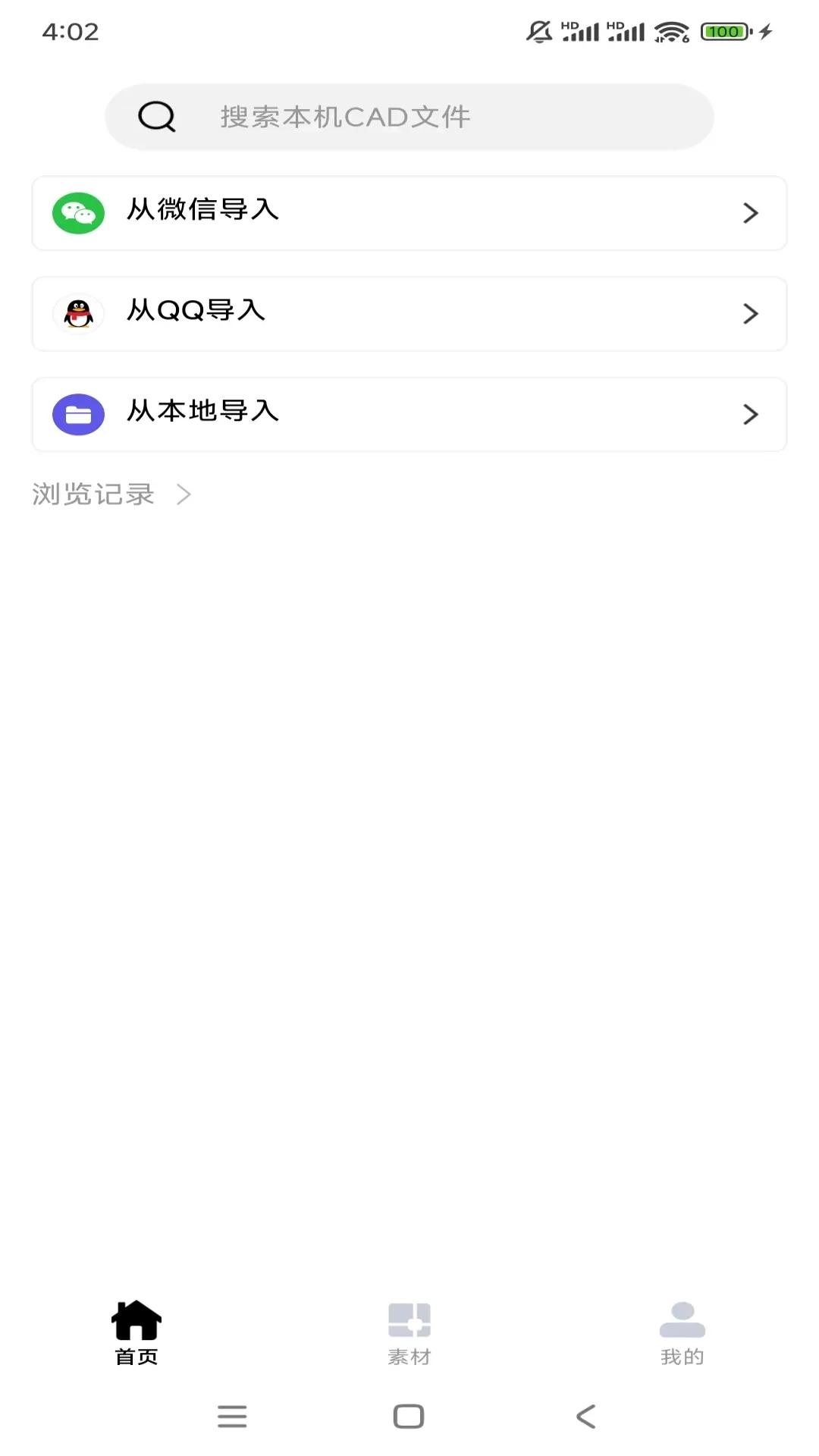Tap the purple local folder icon

78,414
